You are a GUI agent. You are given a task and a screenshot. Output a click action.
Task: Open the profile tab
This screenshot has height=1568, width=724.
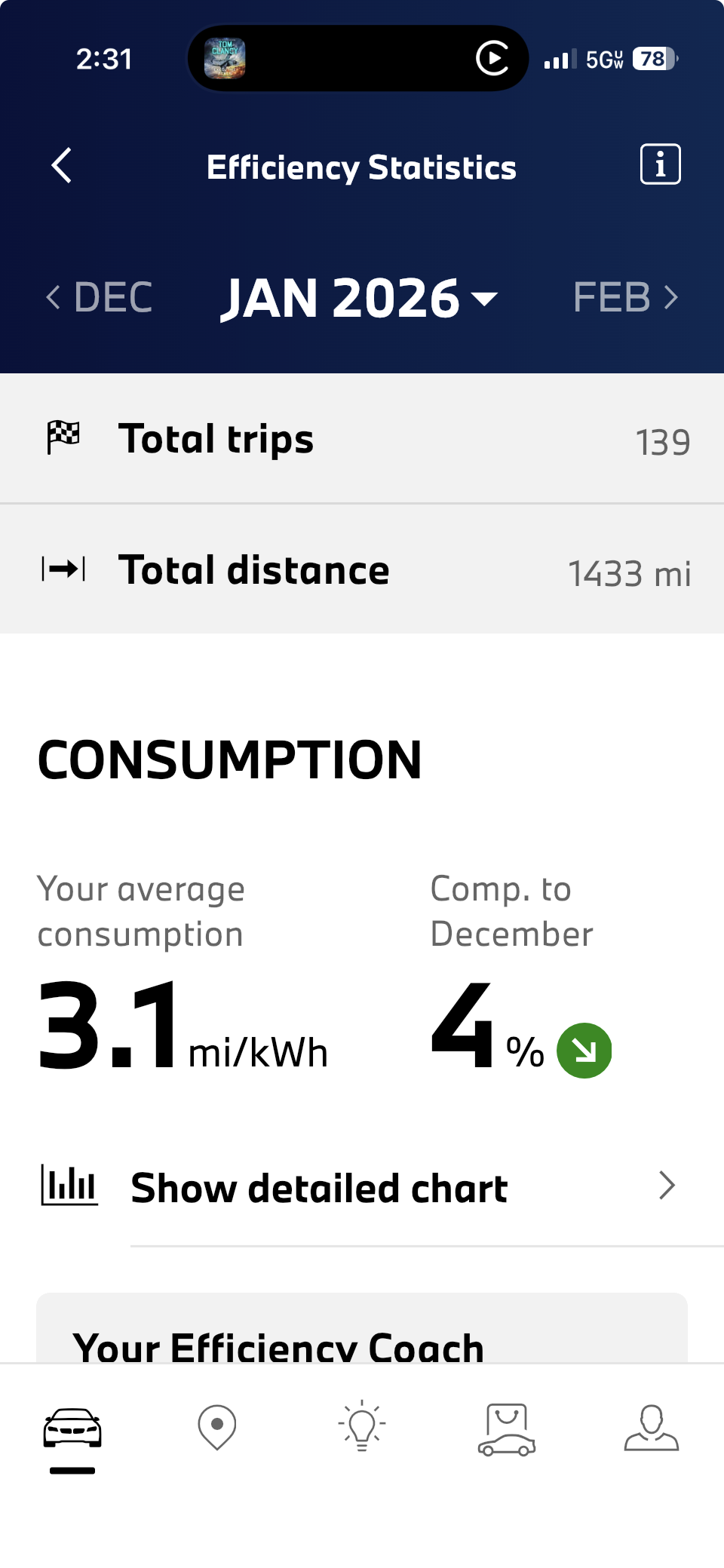point(652,1427)
